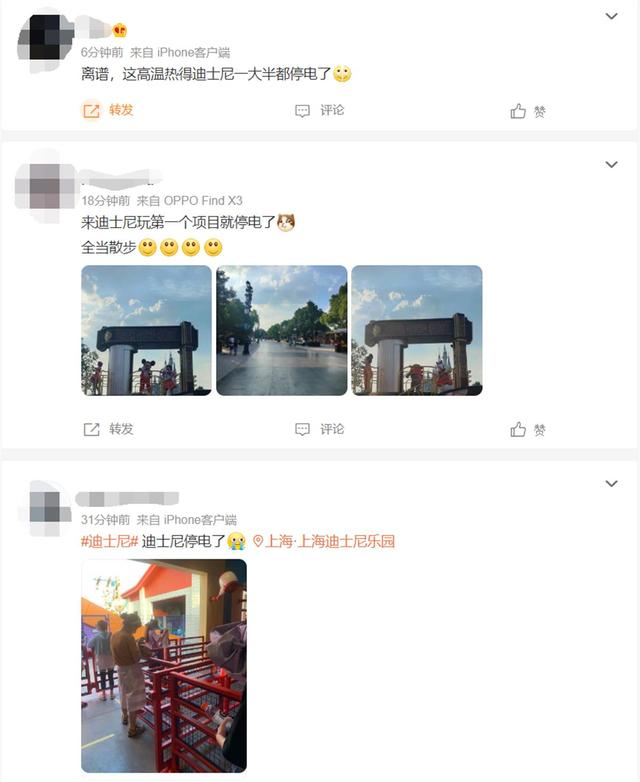The image size is (640, 782).
Task: Like the OPPO Find X3 post
Action: tap(528, 430)
